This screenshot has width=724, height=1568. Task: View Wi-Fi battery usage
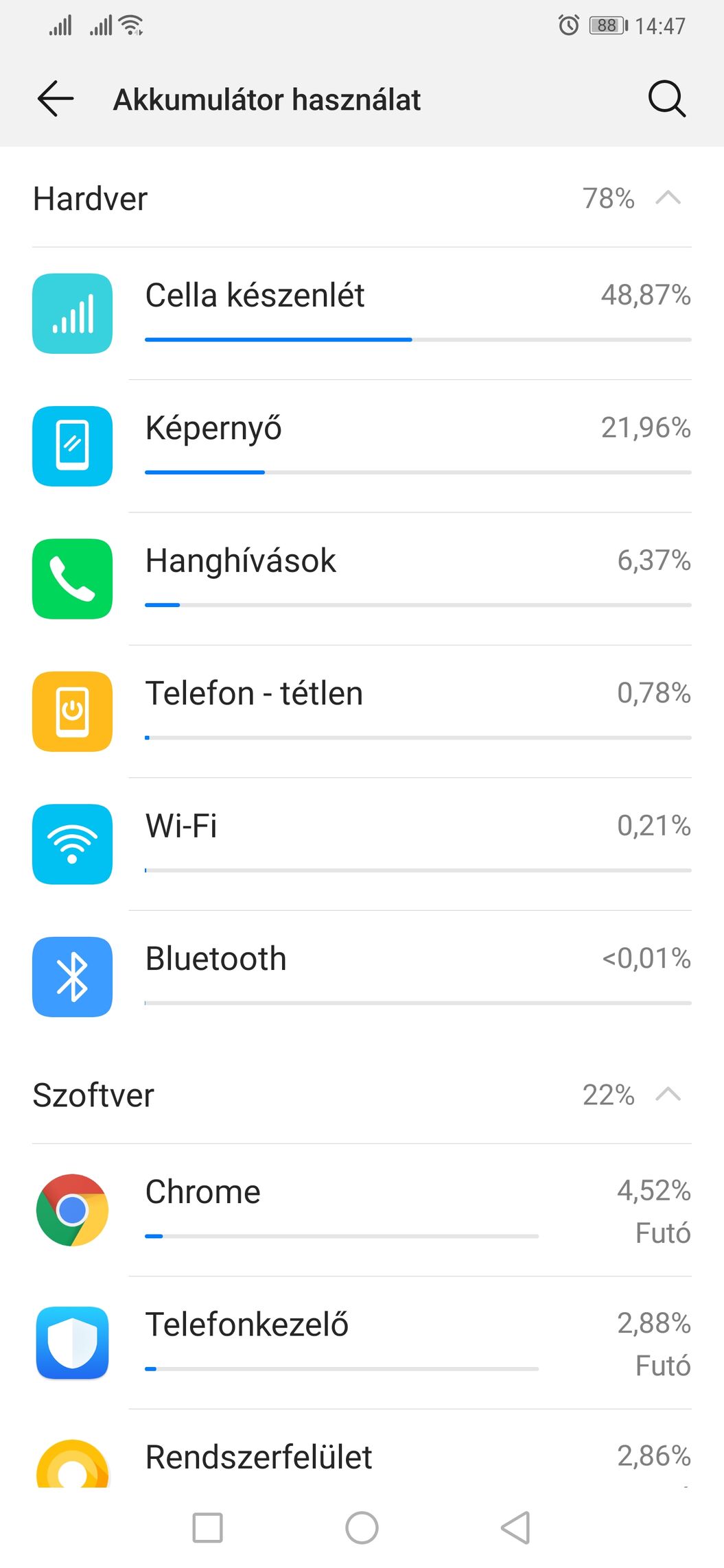(x=362, y=844)
